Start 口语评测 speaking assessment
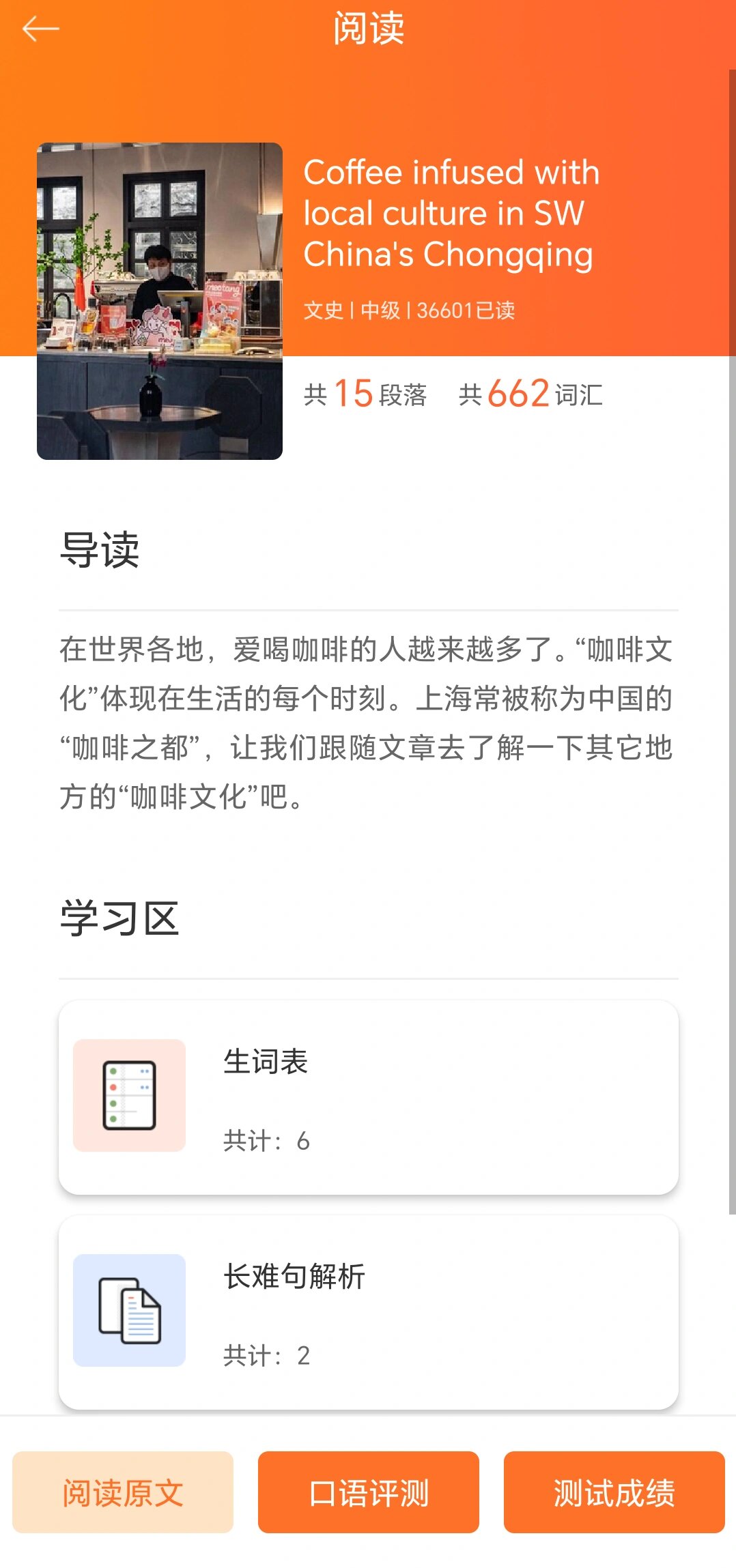The width and height of the screenshot is (736, 1568). click(x=367, y=1494)
